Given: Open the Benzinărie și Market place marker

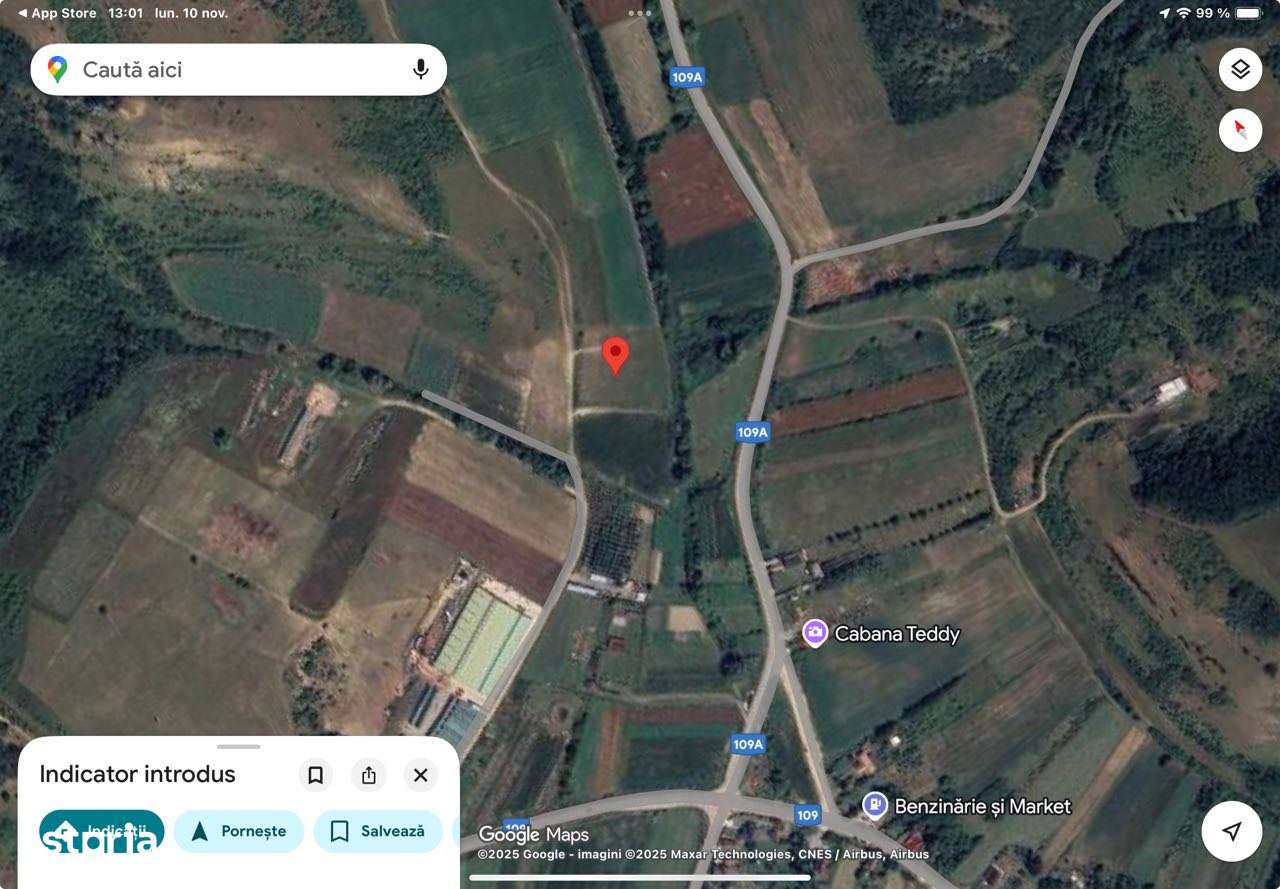Looking at the screenshot, I should 875,805.
